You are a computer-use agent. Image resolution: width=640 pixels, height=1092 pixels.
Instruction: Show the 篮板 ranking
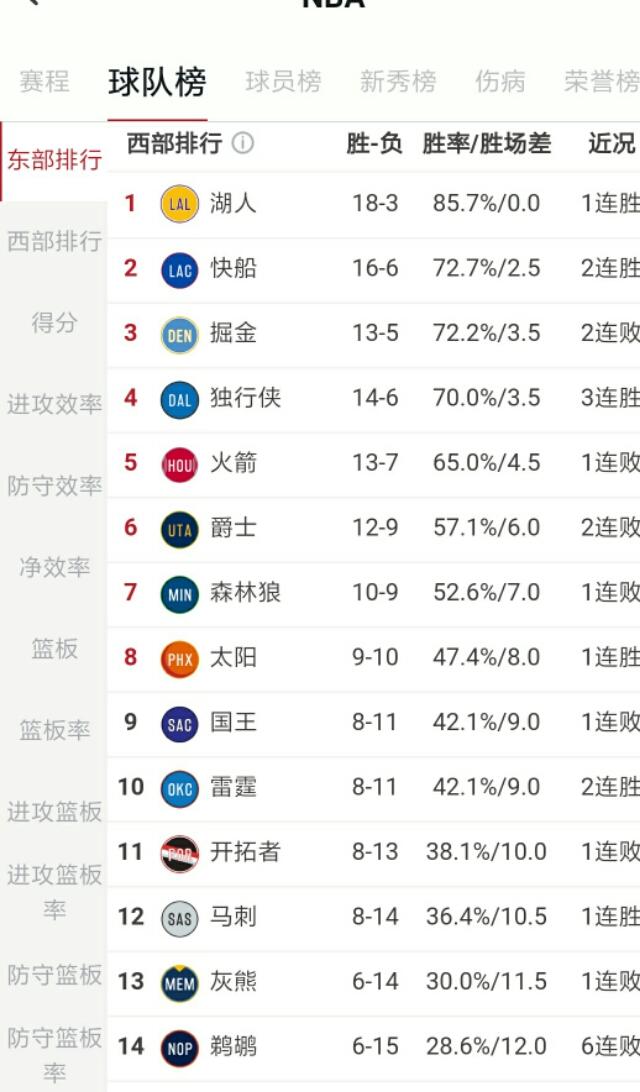tap(54, 648)
